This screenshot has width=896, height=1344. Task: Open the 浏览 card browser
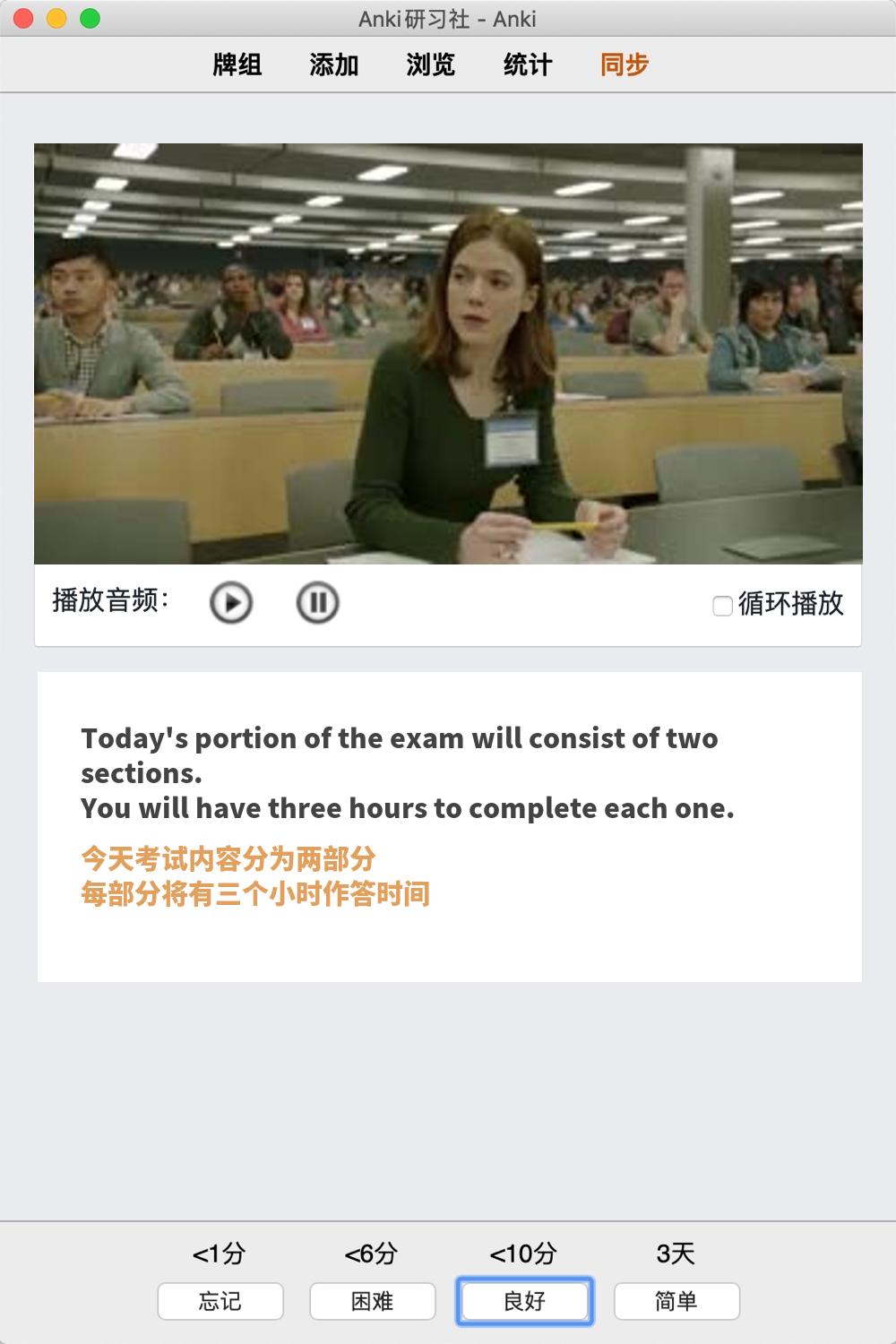[431, 65]
